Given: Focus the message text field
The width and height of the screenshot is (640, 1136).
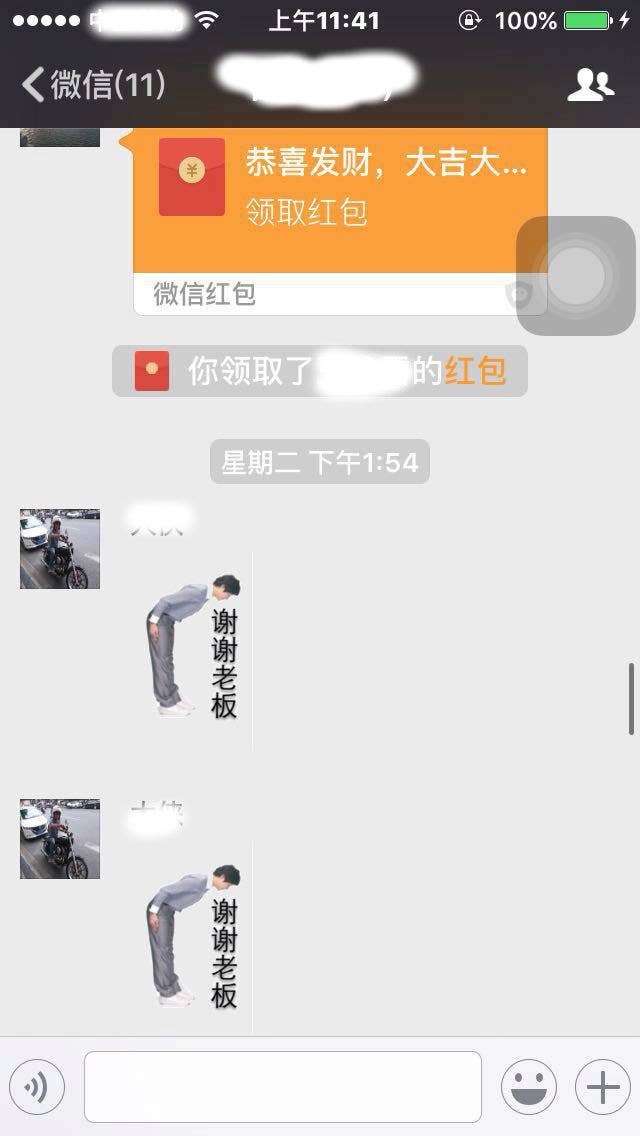Looking at the screenshot, I should pyautogui.click(x=283, y=1086).
